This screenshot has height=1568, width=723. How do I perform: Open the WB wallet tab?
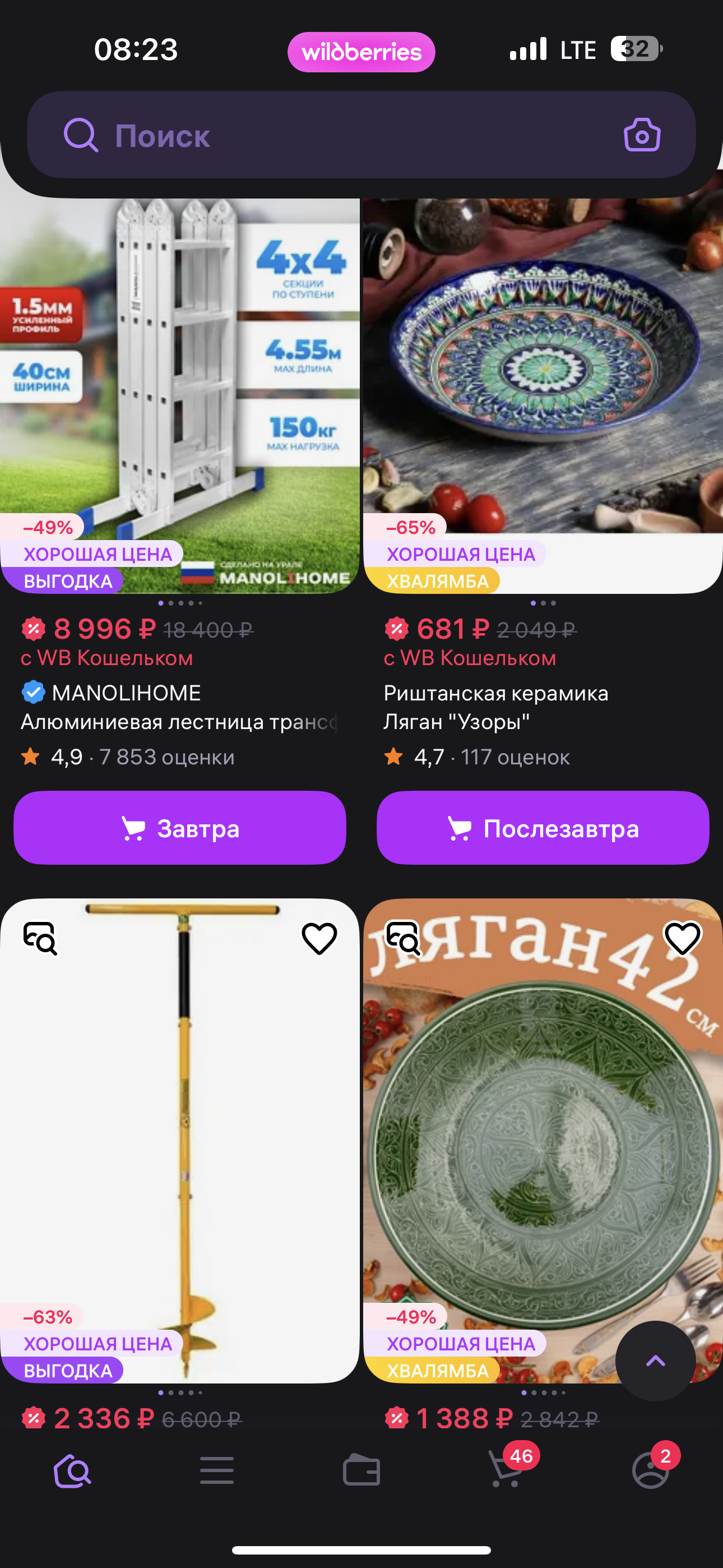click(x=361, y=1472)
